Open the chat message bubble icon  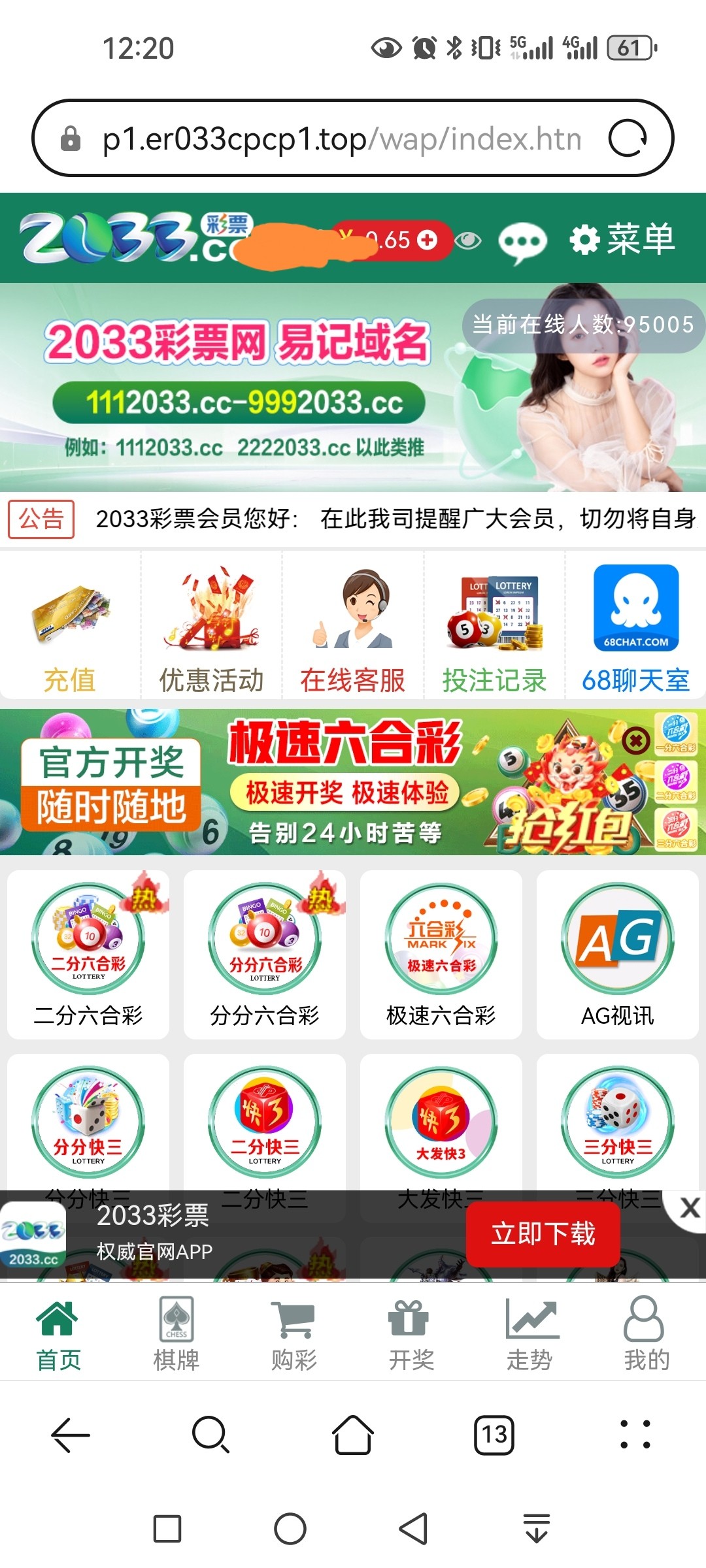[523, 240]
